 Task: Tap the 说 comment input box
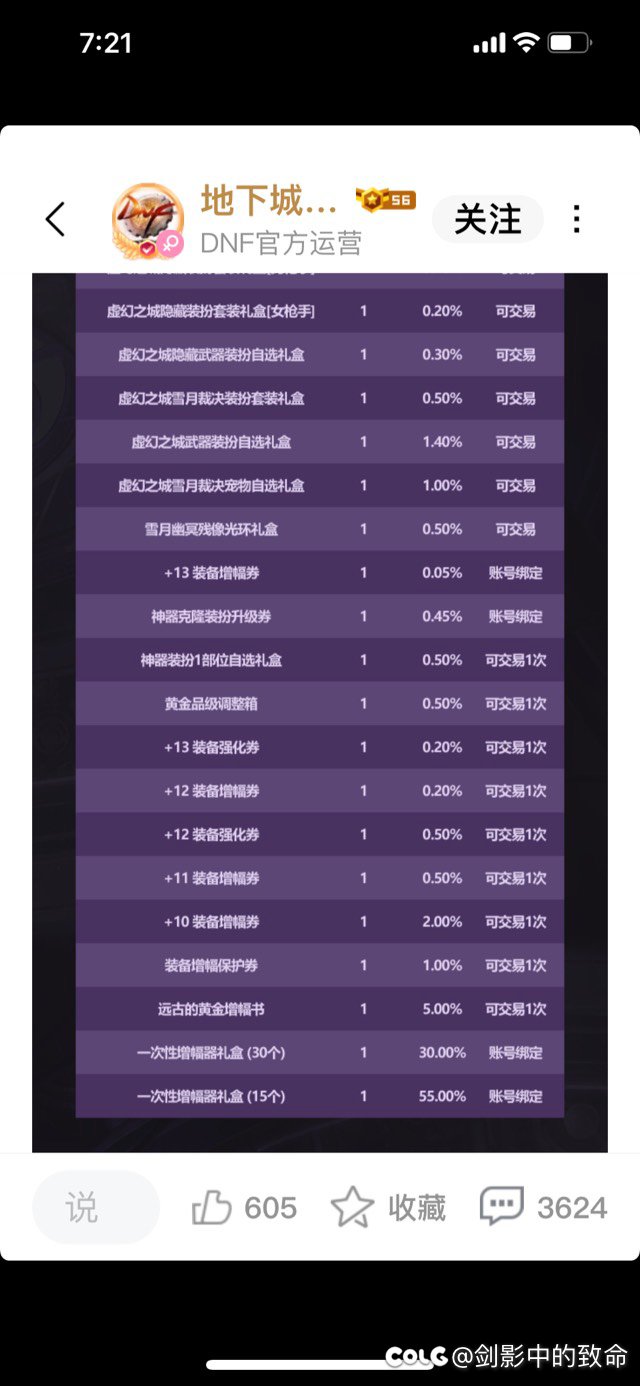pos(95,1207)
